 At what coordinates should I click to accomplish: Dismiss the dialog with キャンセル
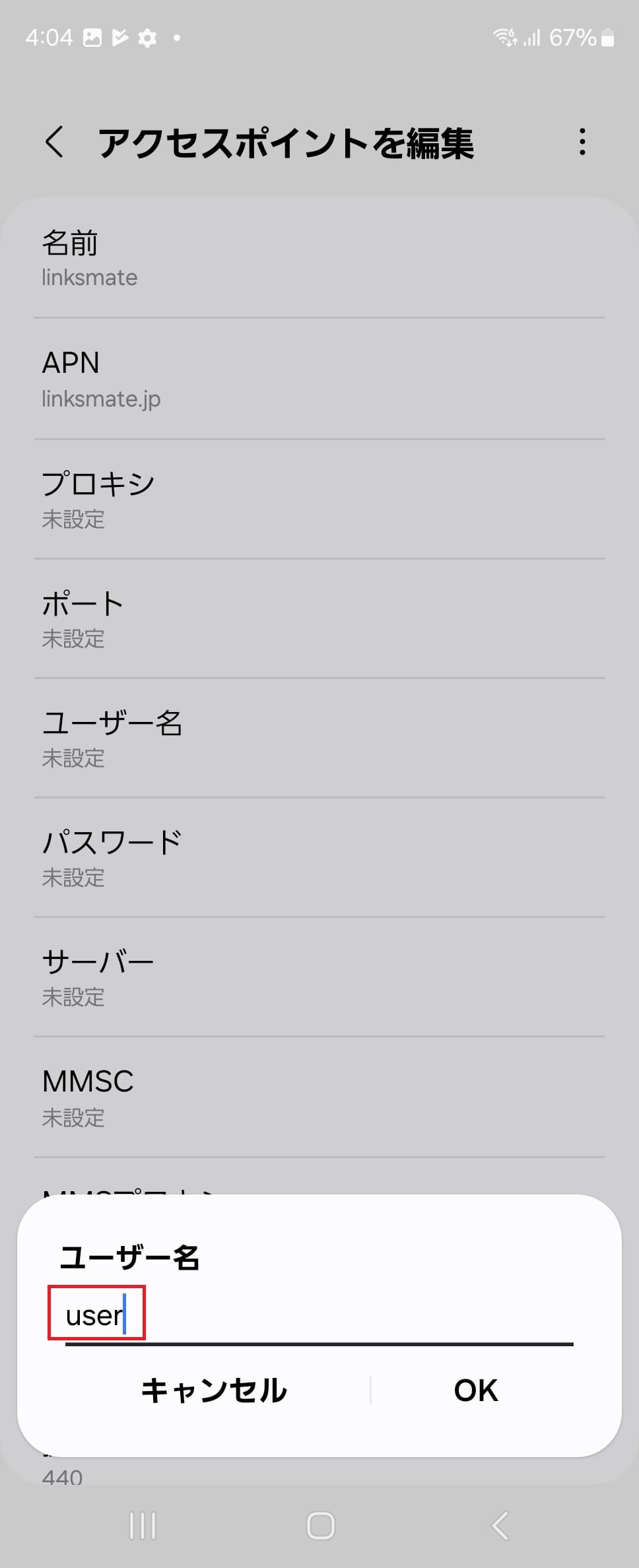[213, 1390]
